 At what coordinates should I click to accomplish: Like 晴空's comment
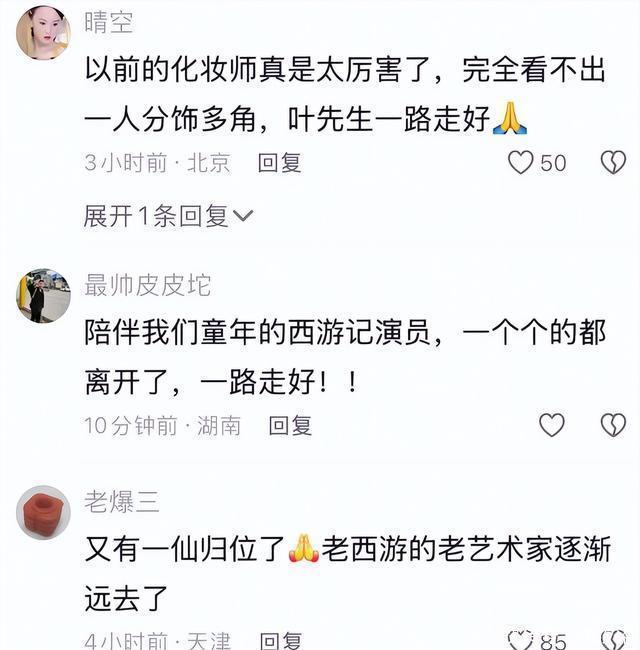click(521, 162)
